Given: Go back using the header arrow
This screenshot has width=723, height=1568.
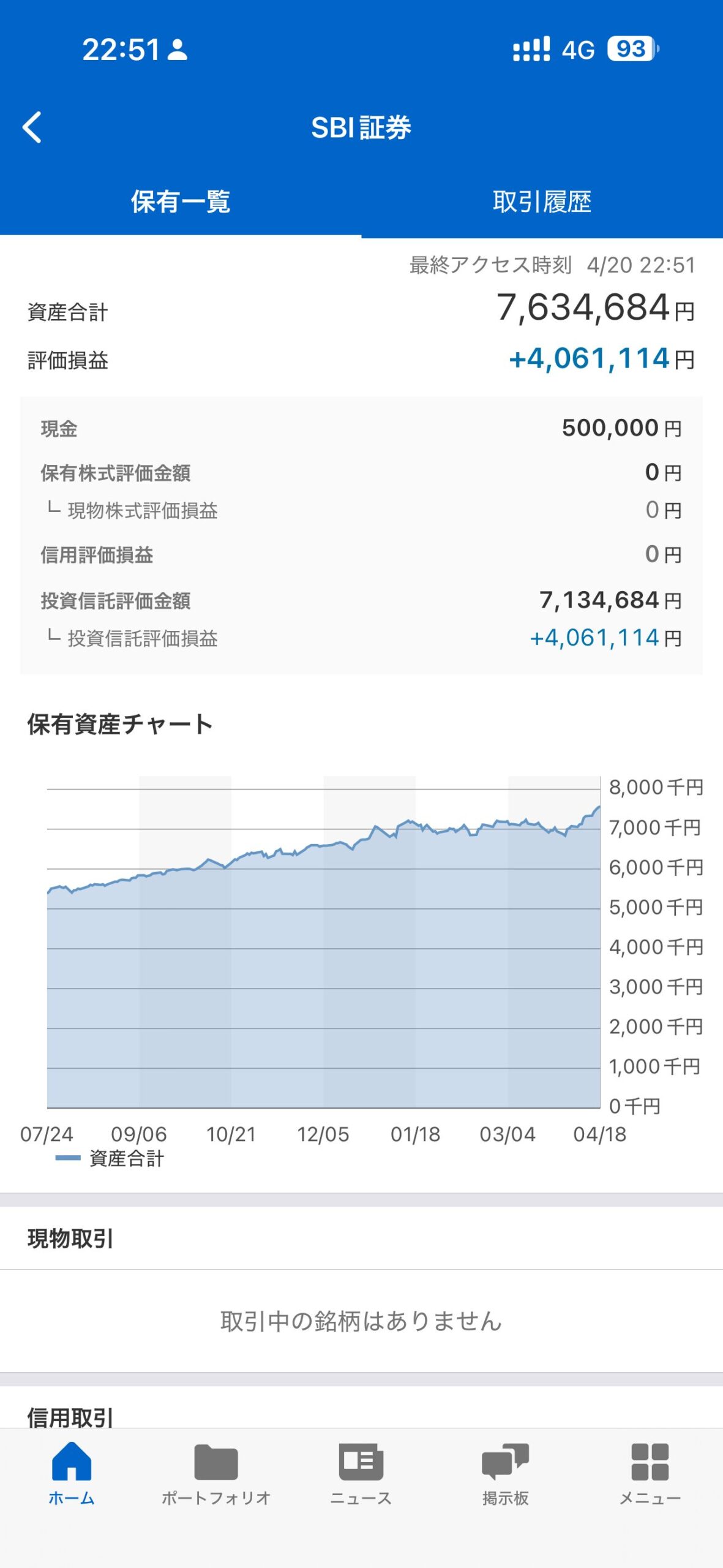Looking at the screenshot, I should point(32,127).
